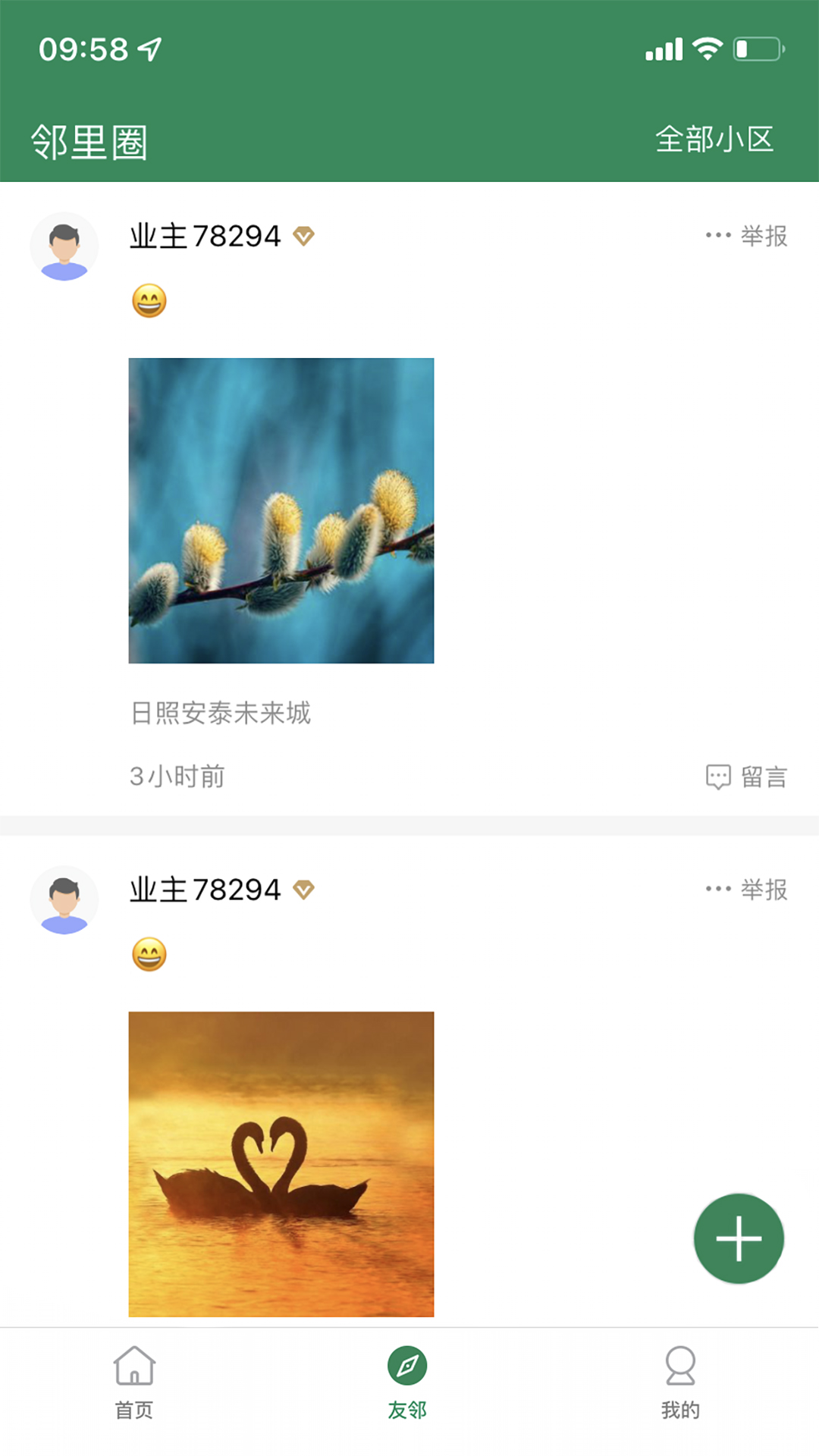Tap the username 业主78294 on first post
This screenshot has height=1456, width=819.
(203, 236)
